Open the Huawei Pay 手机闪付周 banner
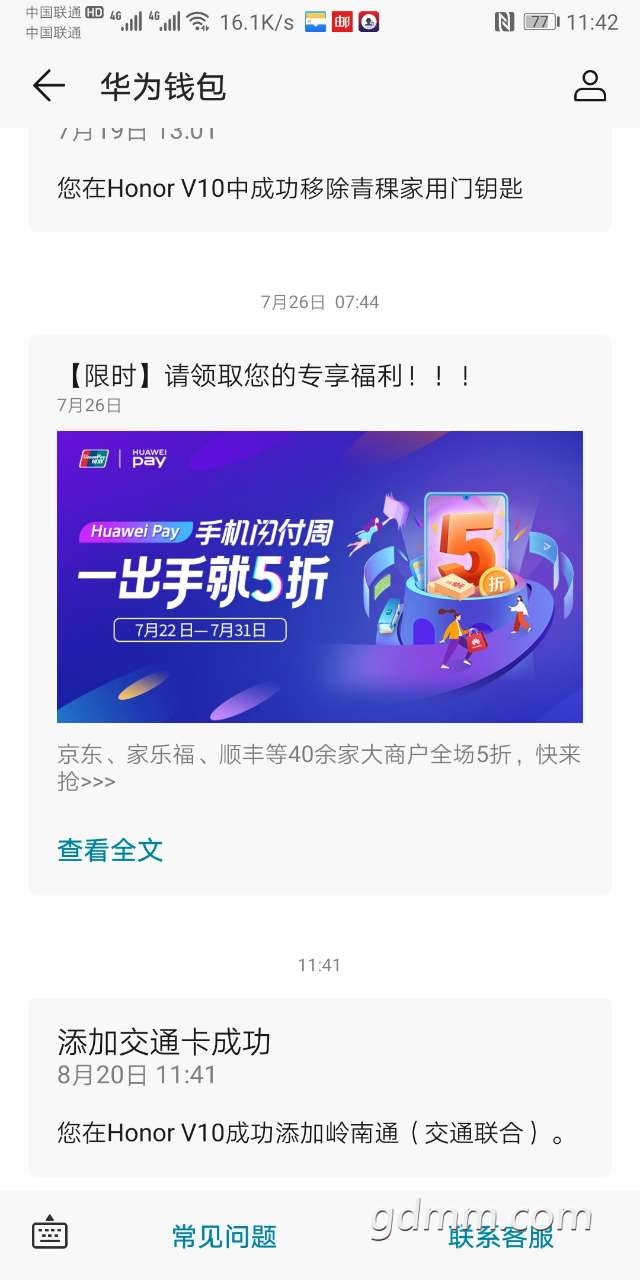This screenshot has width=640, height=1280. click(320, 576)
